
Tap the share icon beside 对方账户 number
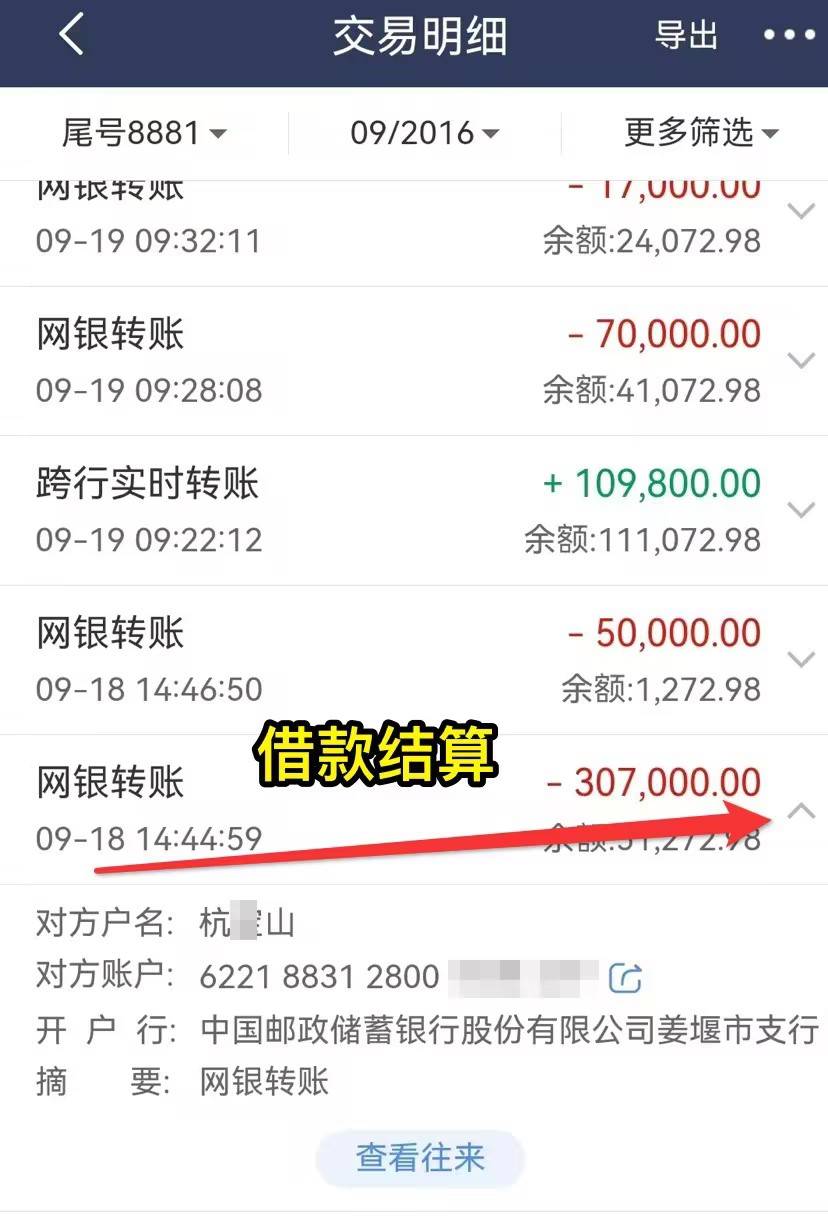pos(625,977)
